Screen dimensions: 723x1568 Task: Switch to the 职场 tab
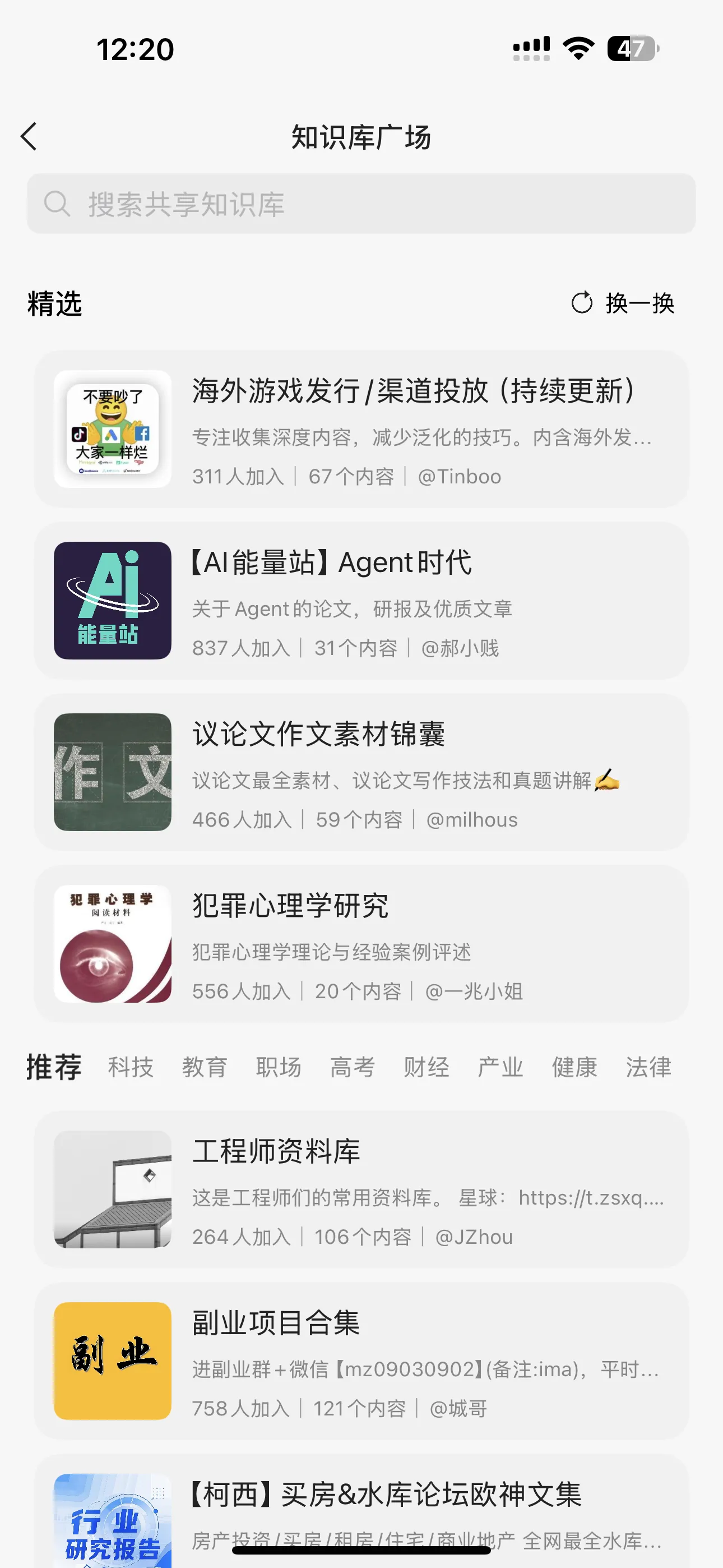coord(279,1067)
